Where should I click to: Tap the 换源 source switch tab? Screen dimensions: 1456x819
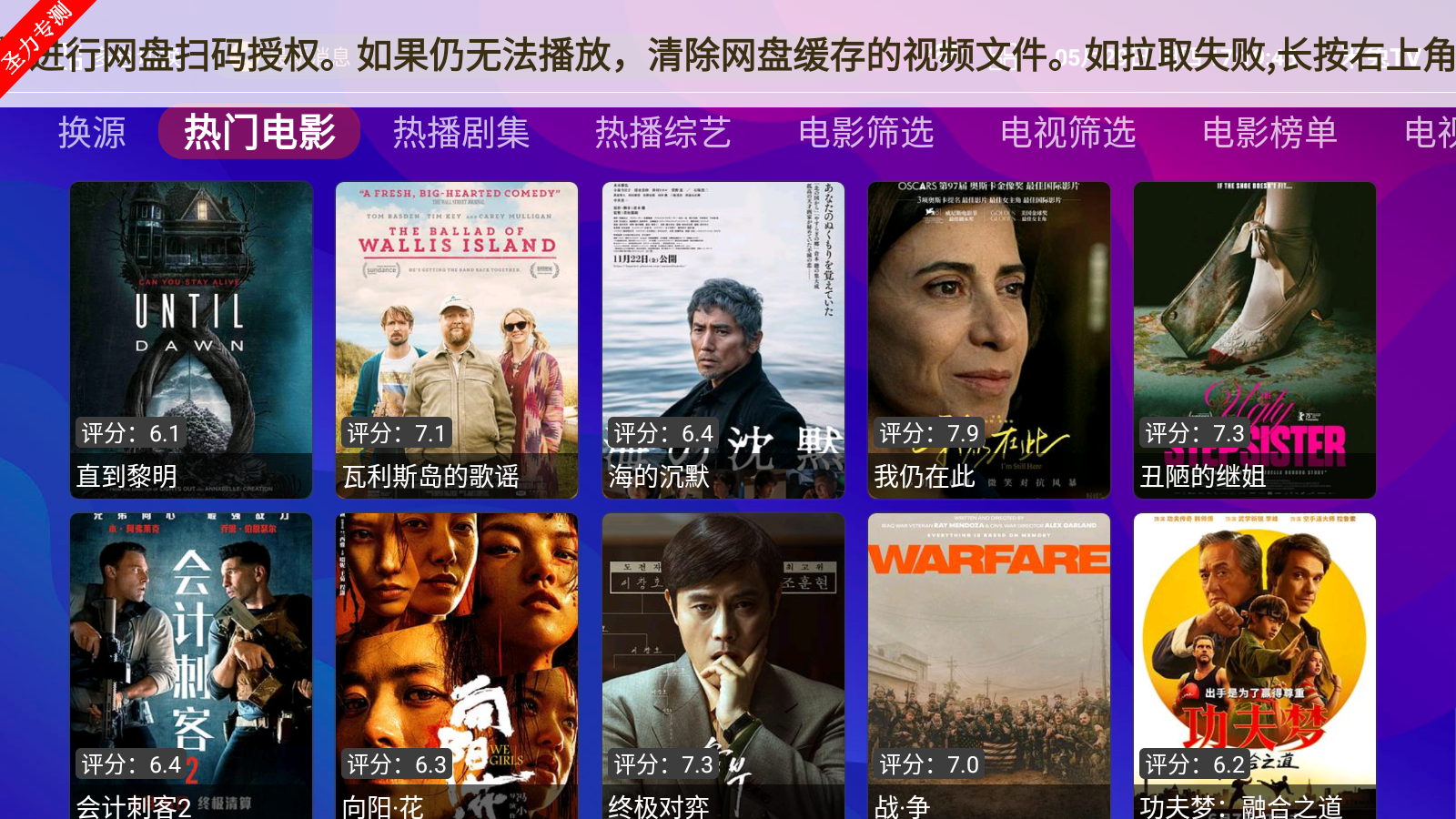pyautogui.click(x=92, y=133)
